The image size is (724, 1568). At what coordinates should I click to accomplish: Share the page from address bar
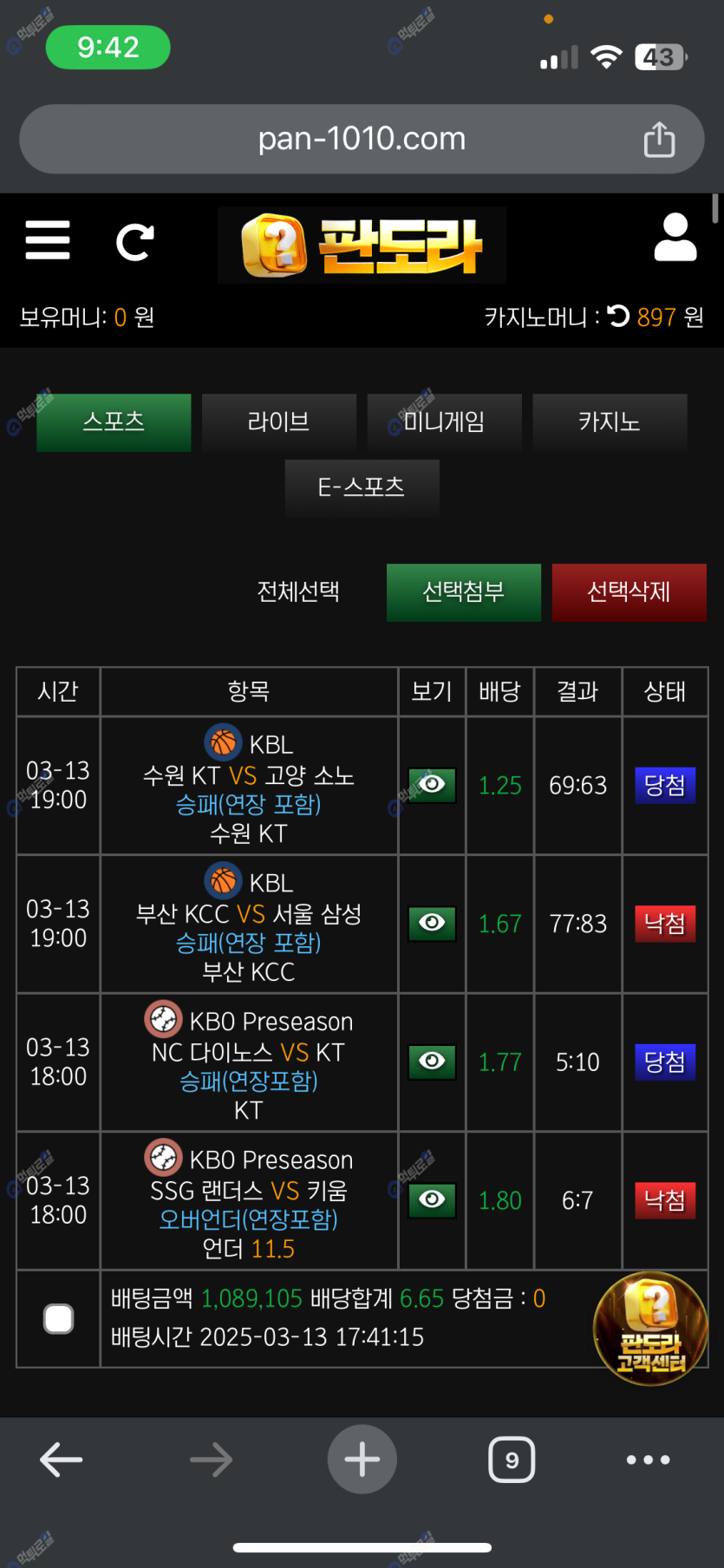[x=659, y=140]
